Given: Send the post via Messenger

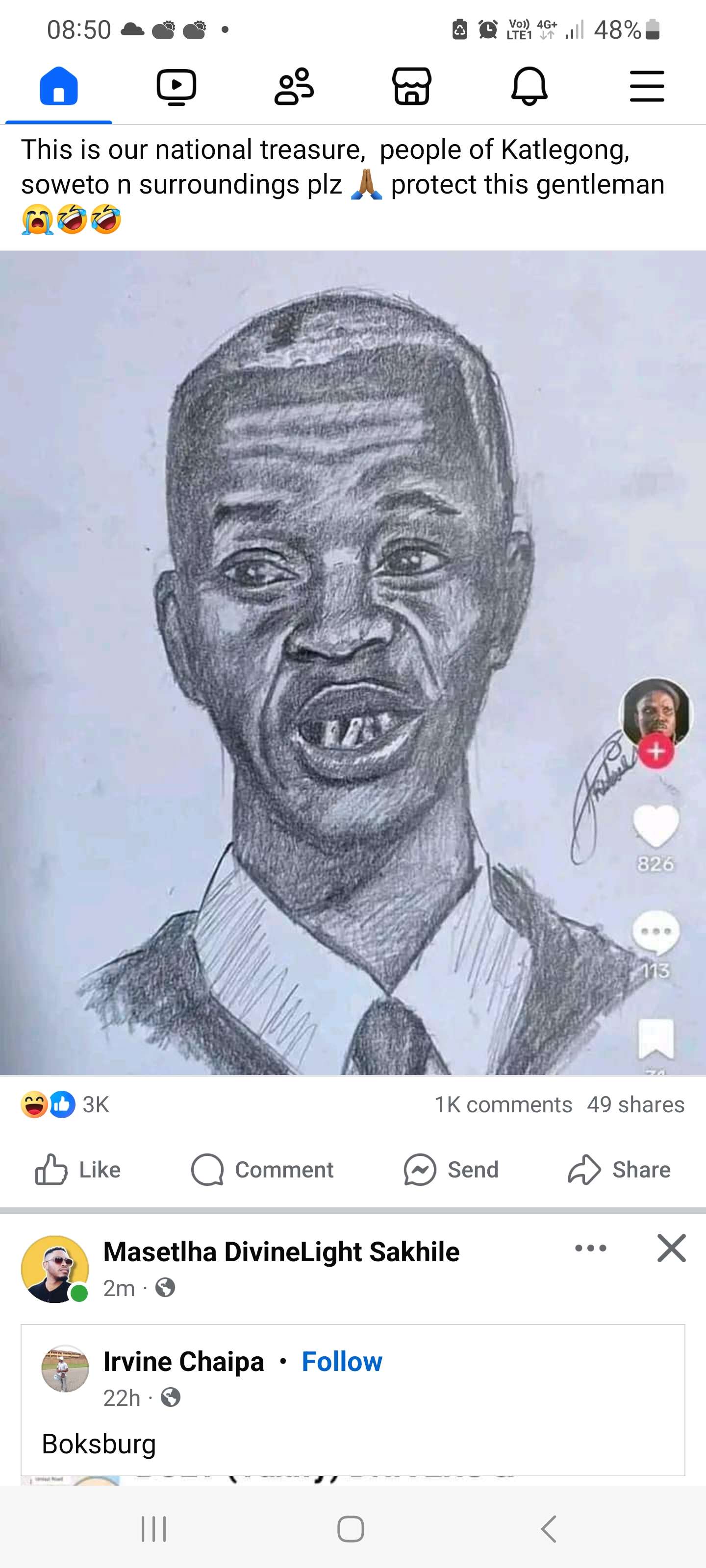Looking at the screenshot, I should tap(452, 1169).
